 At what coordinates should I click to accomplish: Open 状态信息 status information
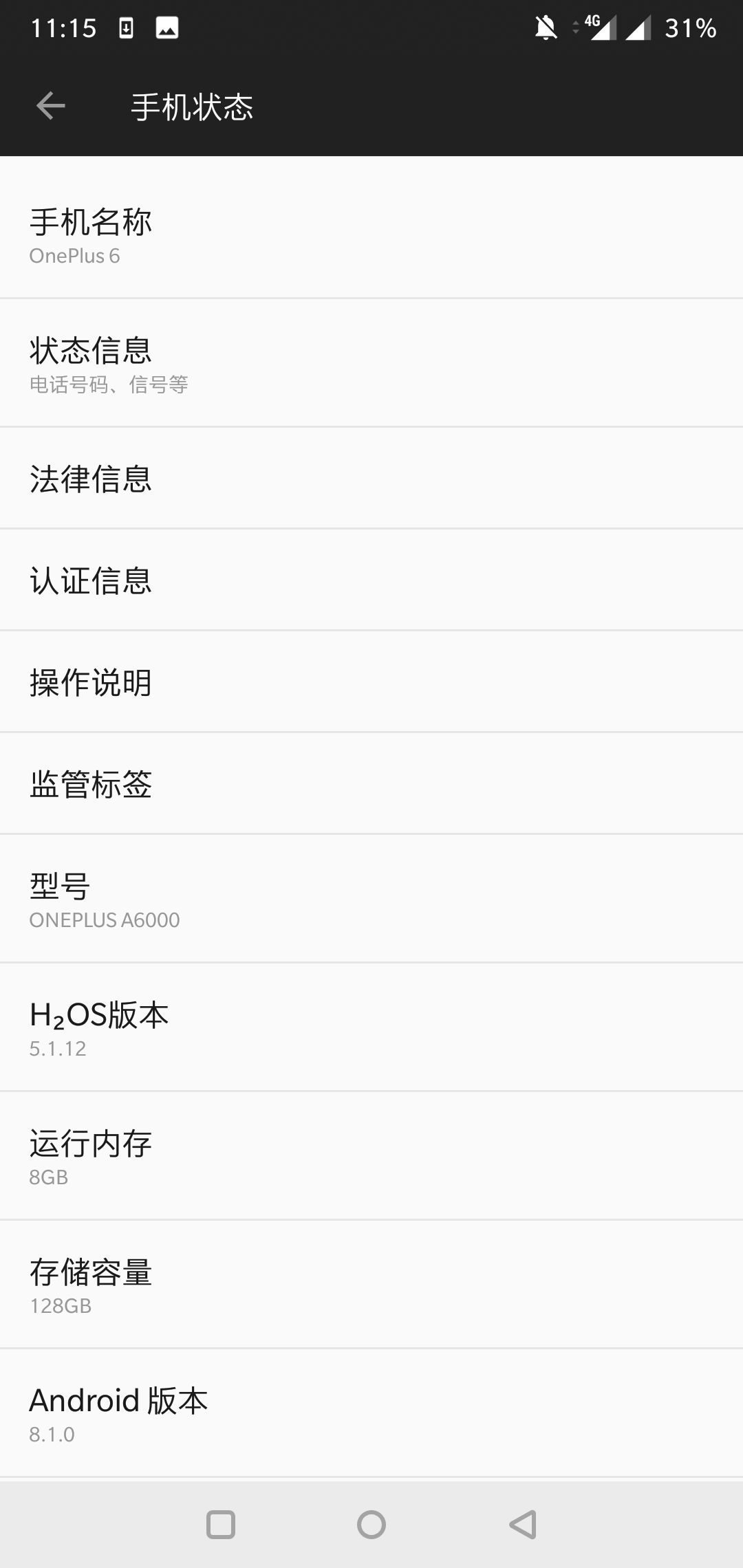(371, 362)
